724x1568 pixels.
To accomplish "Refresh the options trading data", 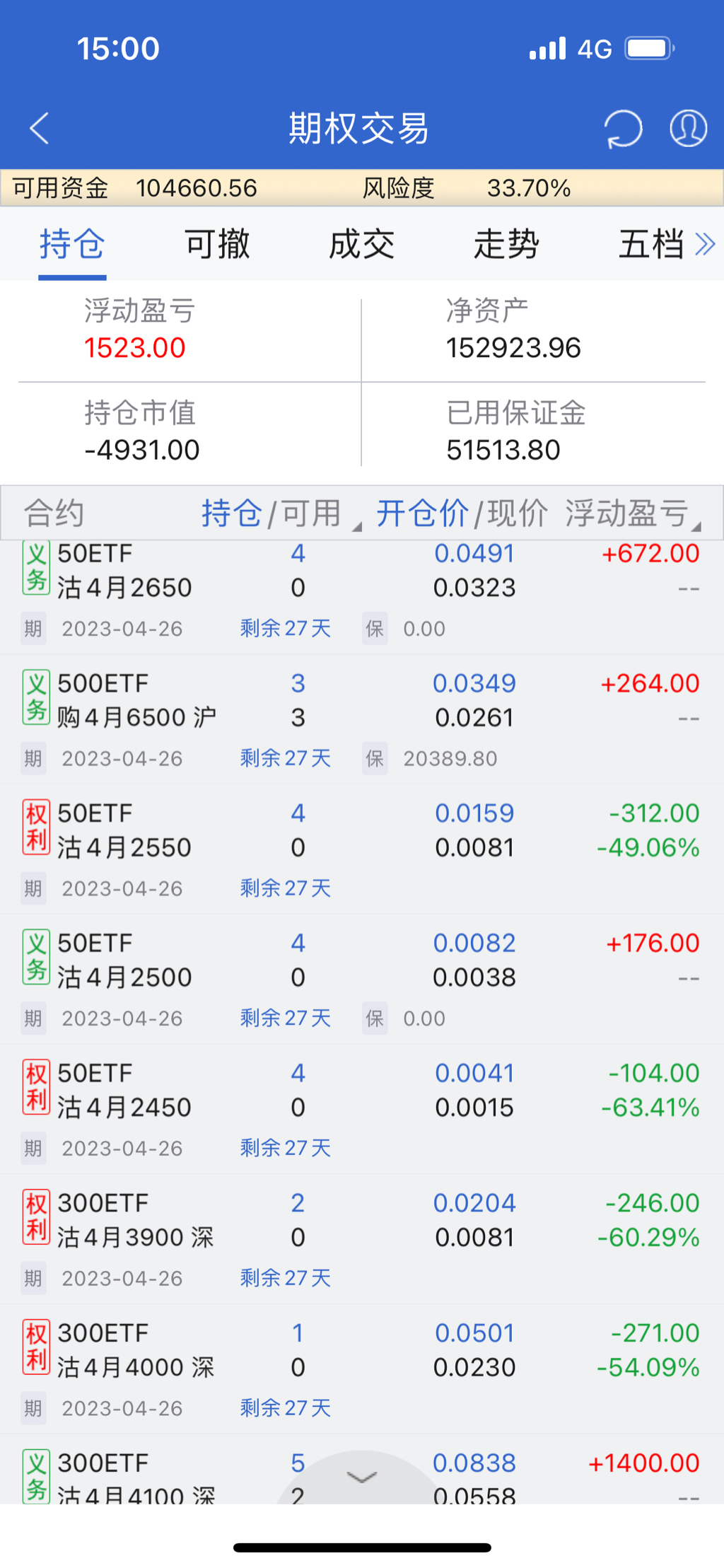I will click(623, 129).
